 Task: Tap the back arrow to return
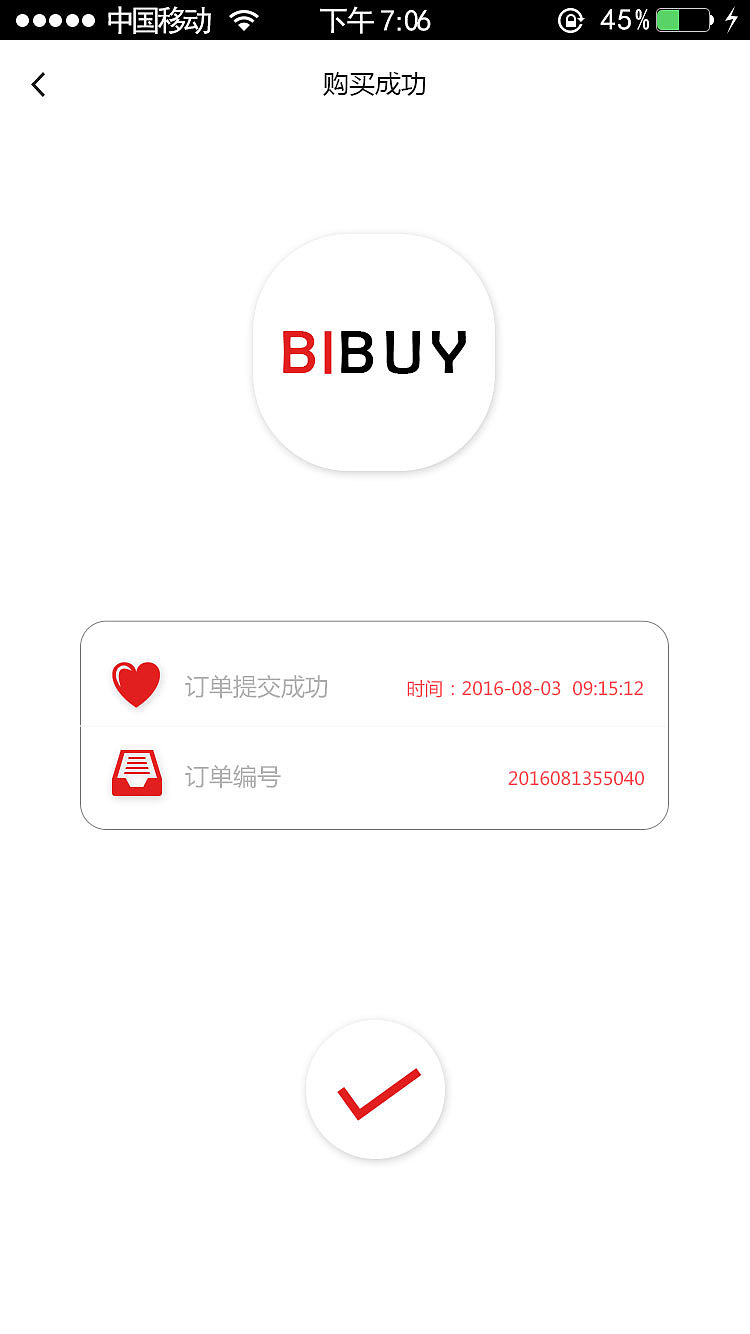click(x=38, y=84)
